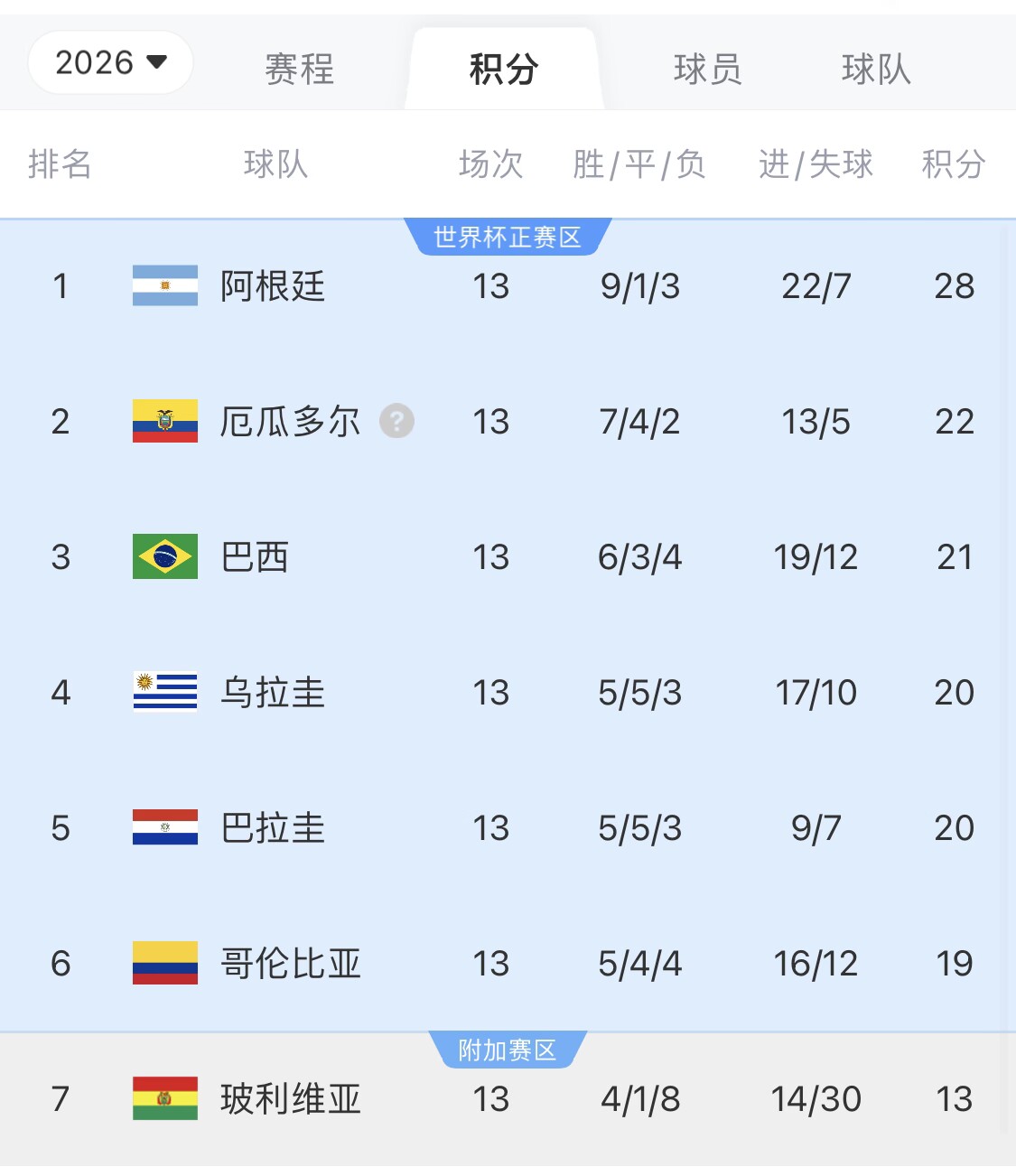Screen dimensions: 1016x1176
Task: Click the Argentina flag icon
Action: (x=165, y=286)
